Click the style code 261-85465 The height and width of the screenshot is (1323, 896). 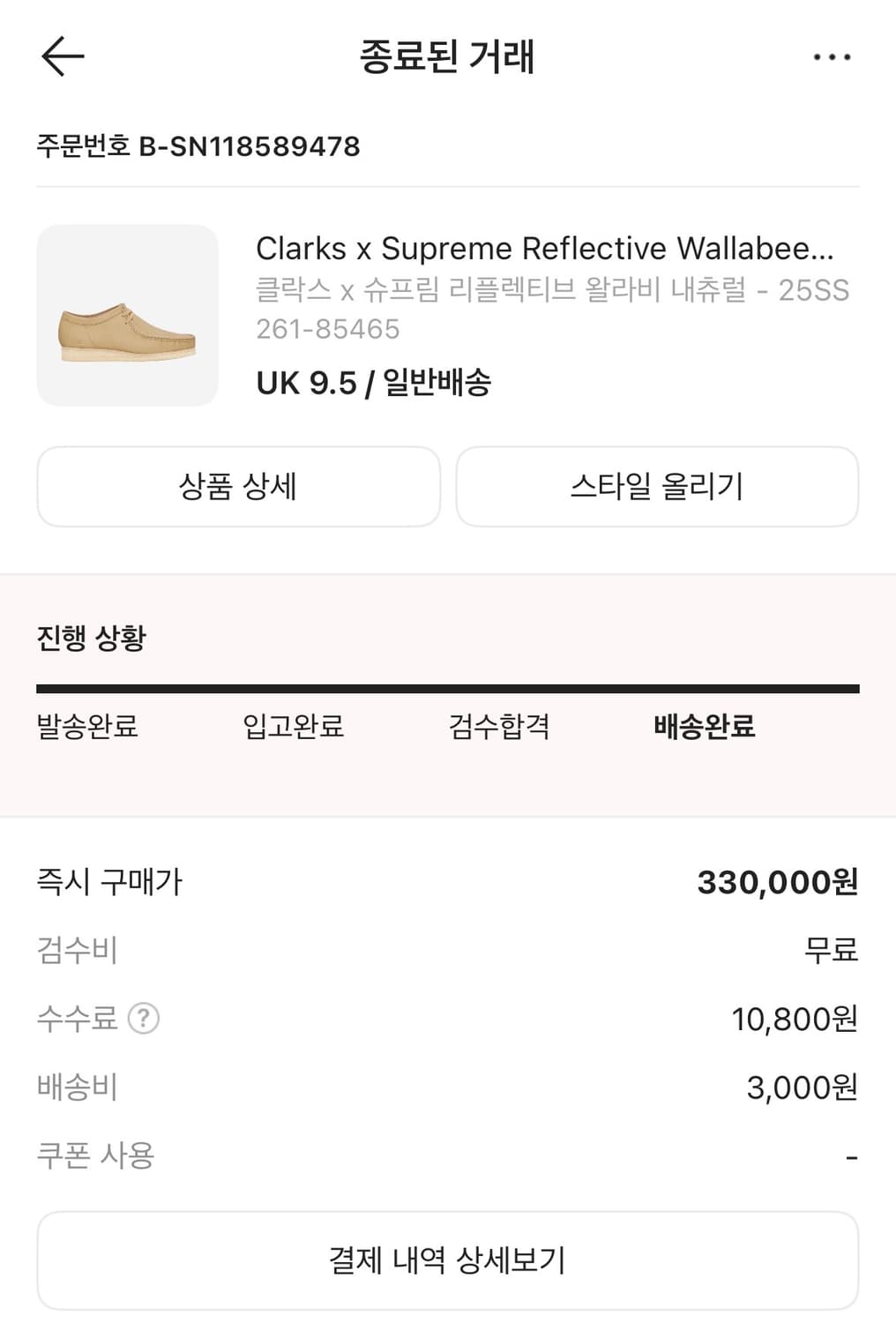click(328, 329)
